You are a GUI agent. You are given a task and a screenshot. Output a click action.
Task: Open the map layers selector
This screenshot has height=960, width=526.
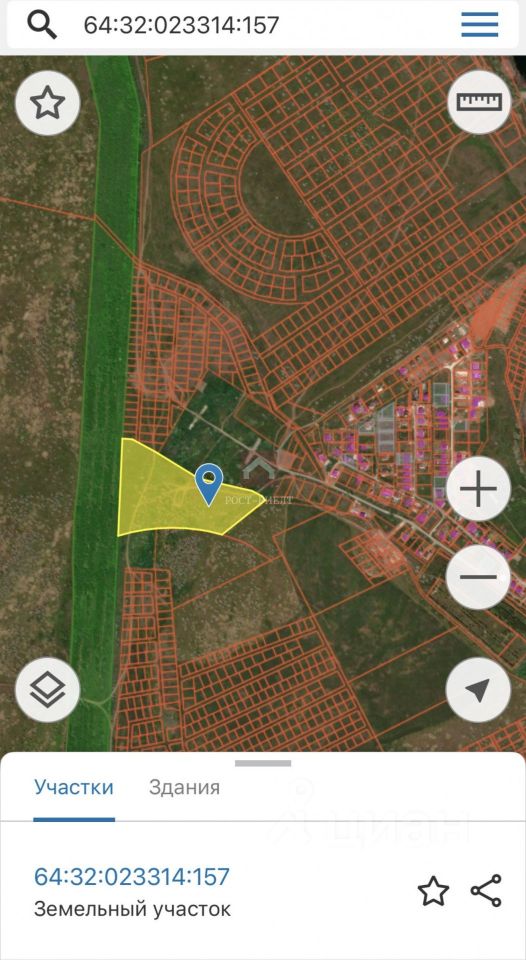tap(48, 690)
